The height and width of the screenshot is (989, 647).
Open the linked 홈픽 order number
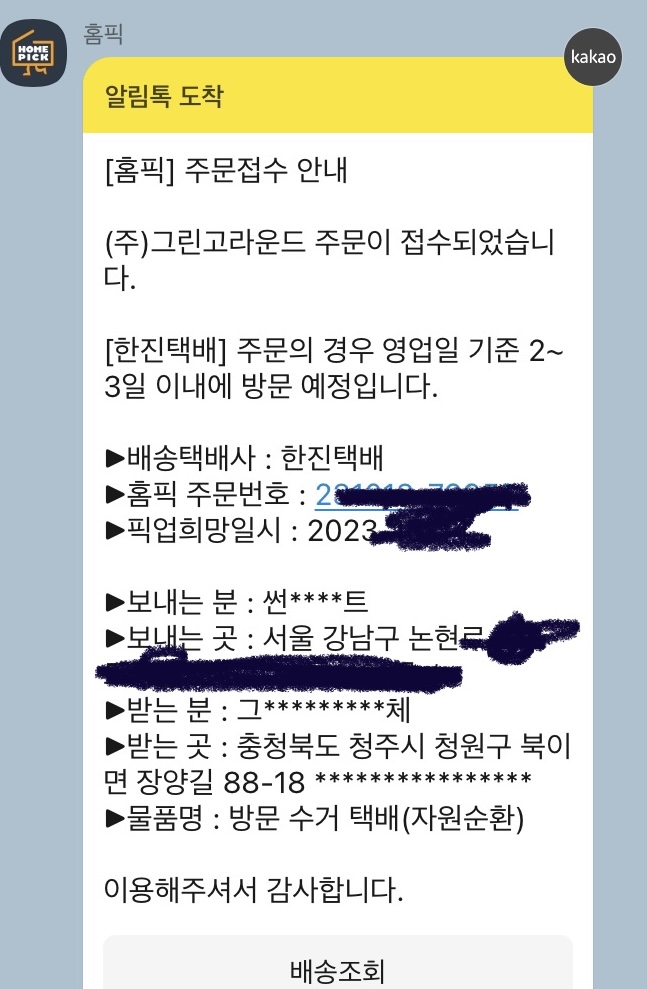pyautogui.click(x=416, y=495)
